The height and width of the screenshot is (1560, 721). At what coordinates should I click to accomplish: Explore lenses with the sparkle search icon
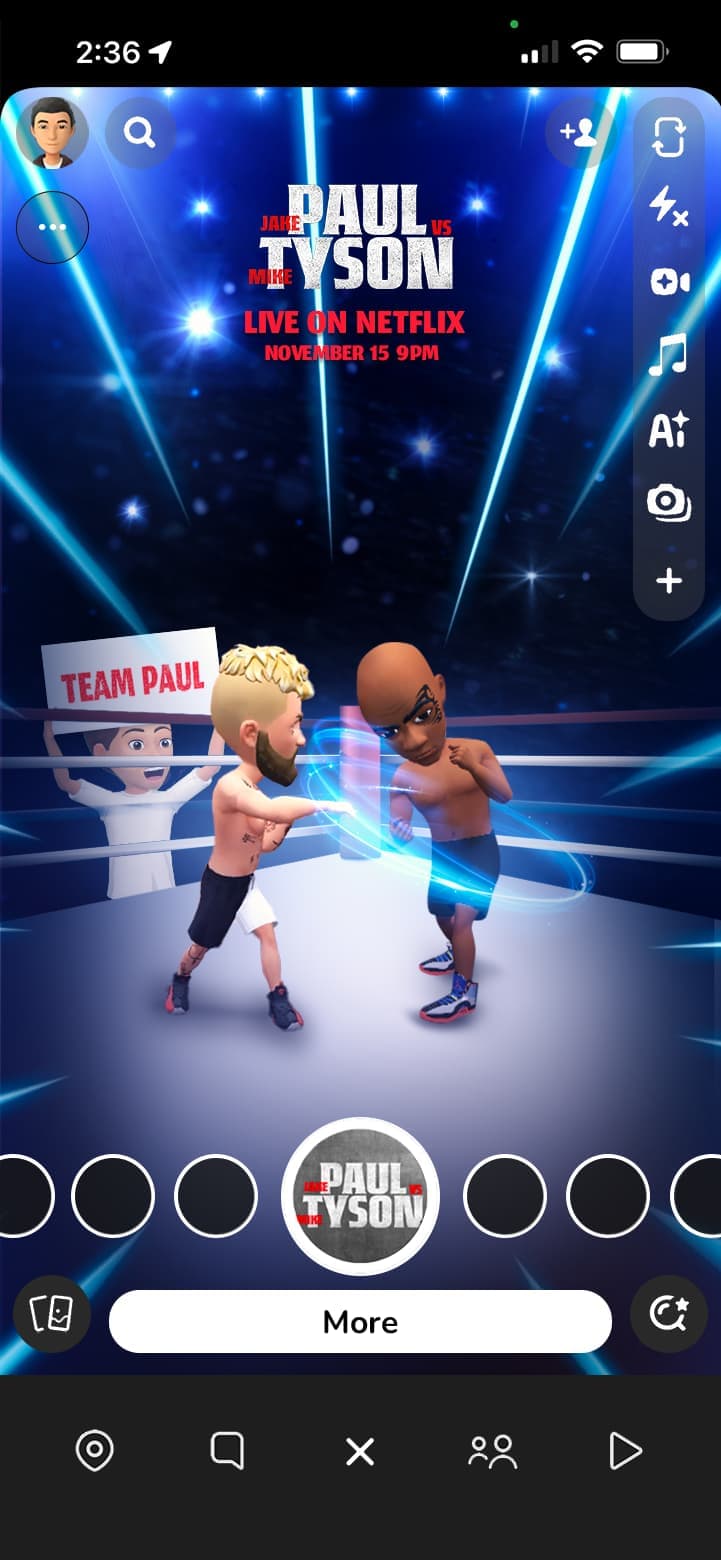[668, 1314]
